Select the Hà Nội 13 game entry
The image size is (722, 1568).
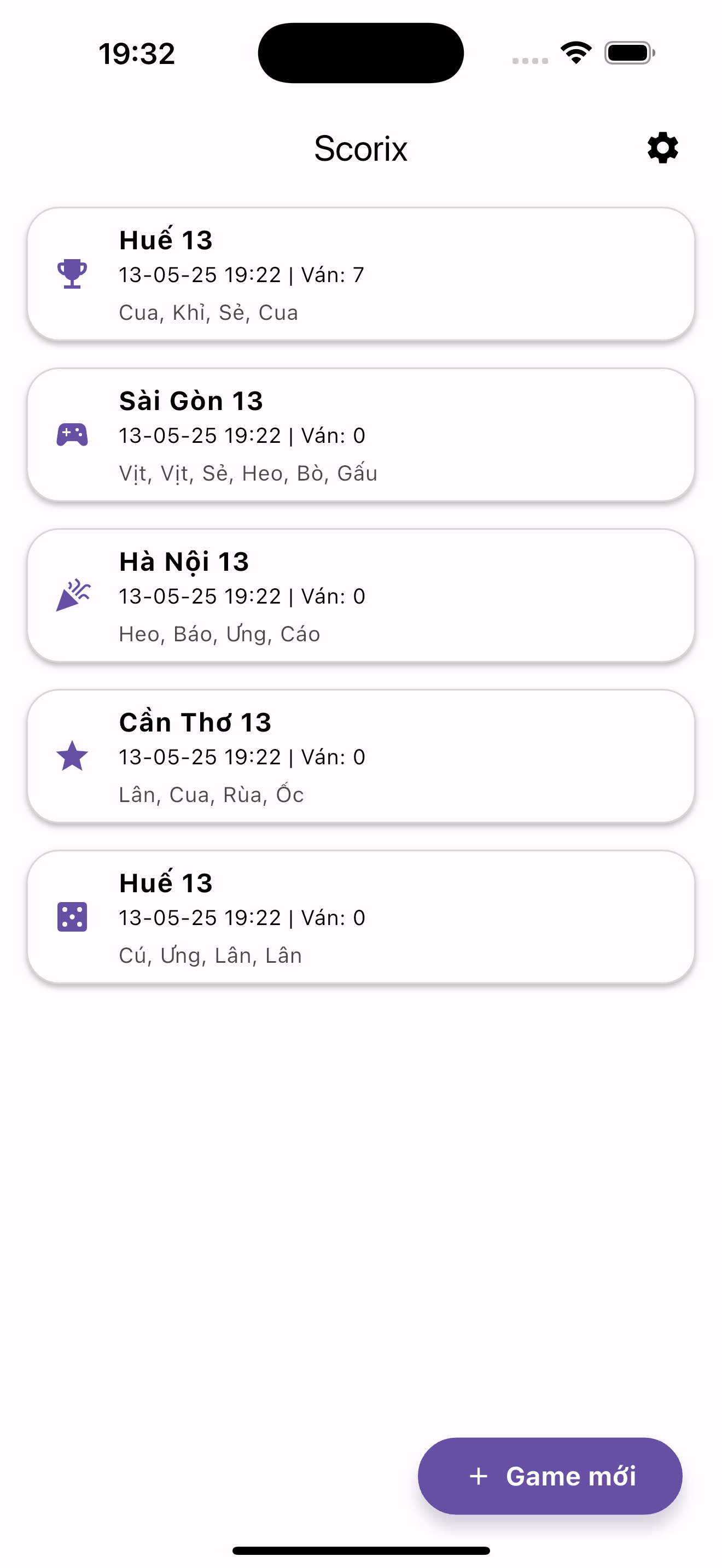(x=361, y=595)
